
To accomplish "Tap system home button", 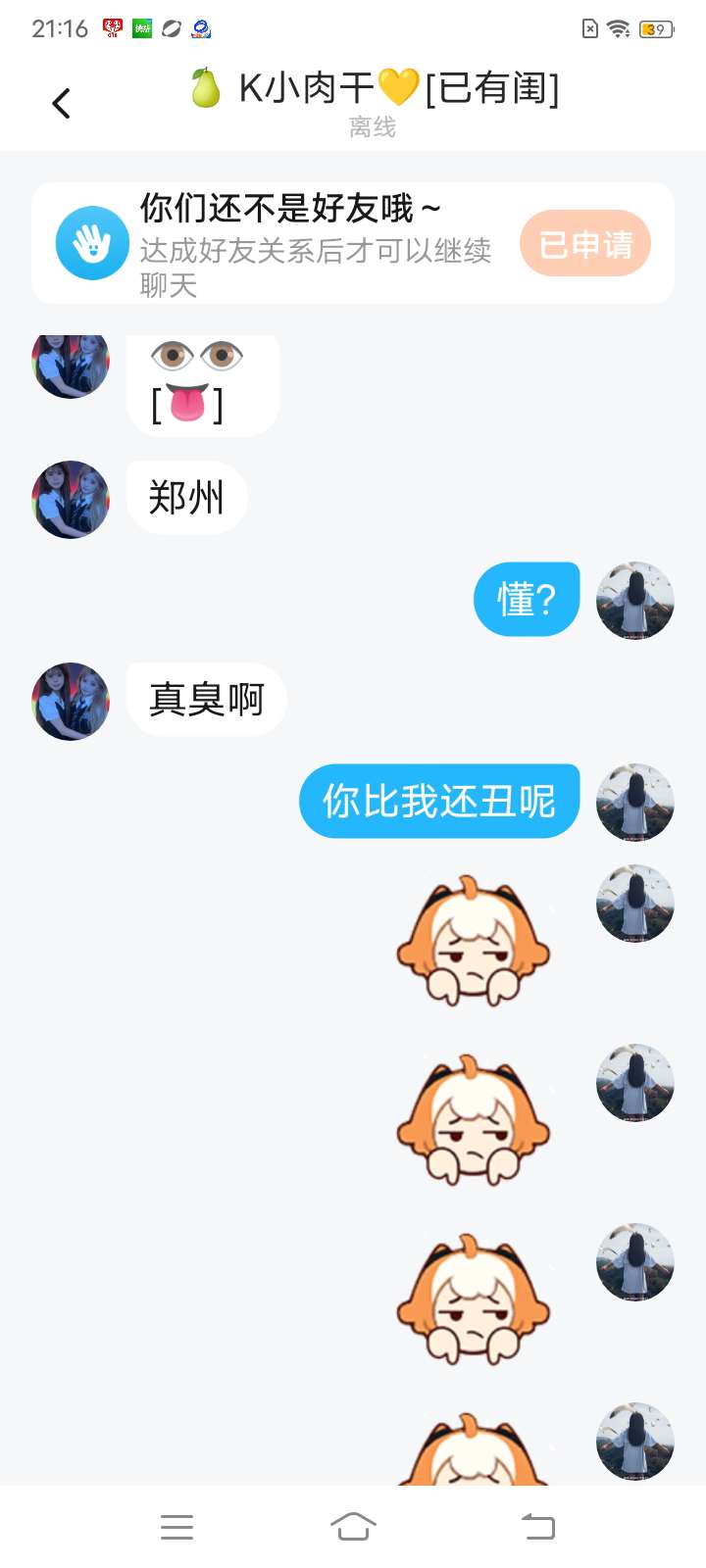I will pos(353,1526).
